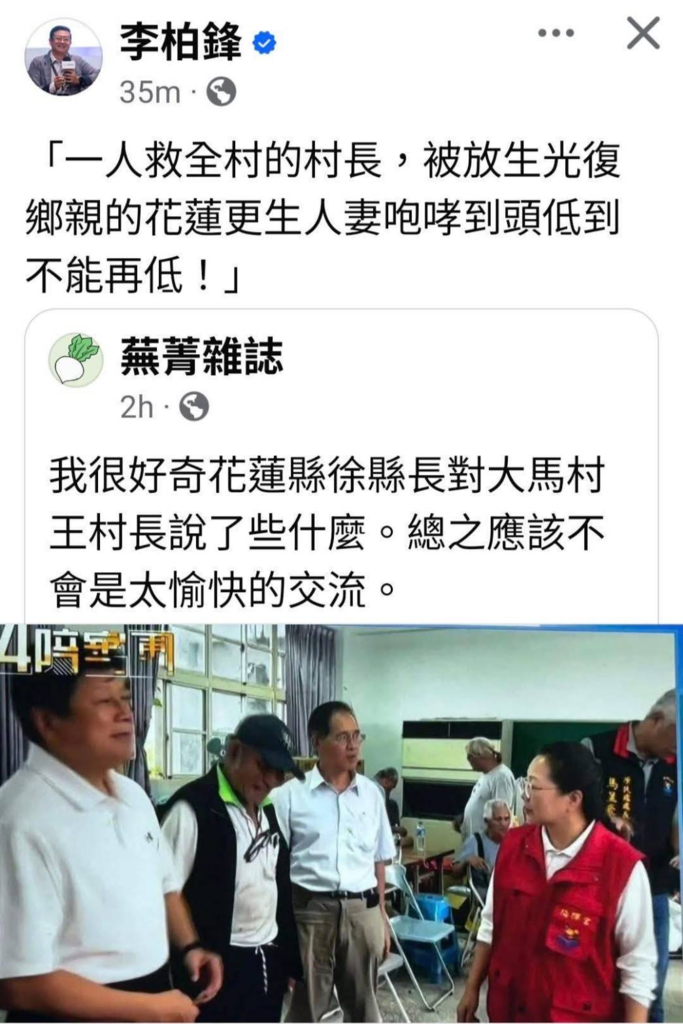
Task: Open the shared post page 蕪菁雜誌
Action: click(x=201, y=357)
